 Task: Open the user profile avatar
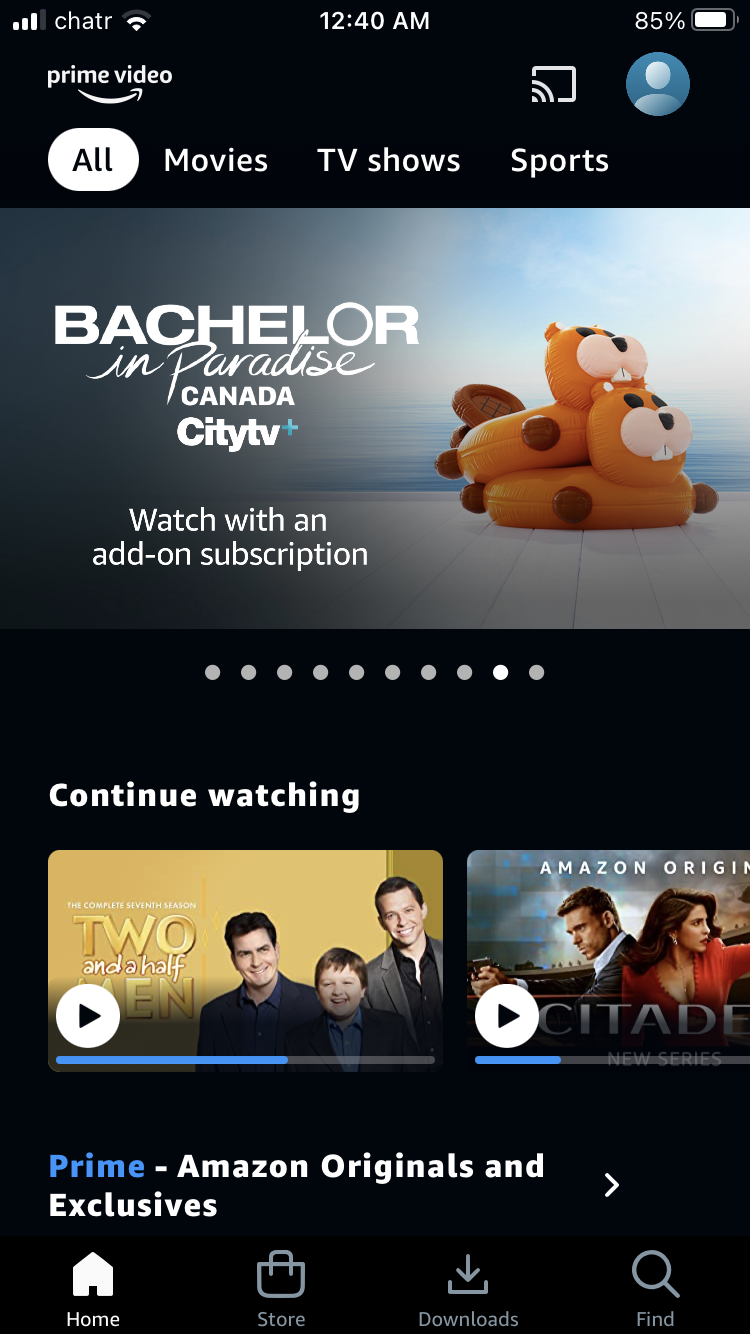click(x=657, y=84)
